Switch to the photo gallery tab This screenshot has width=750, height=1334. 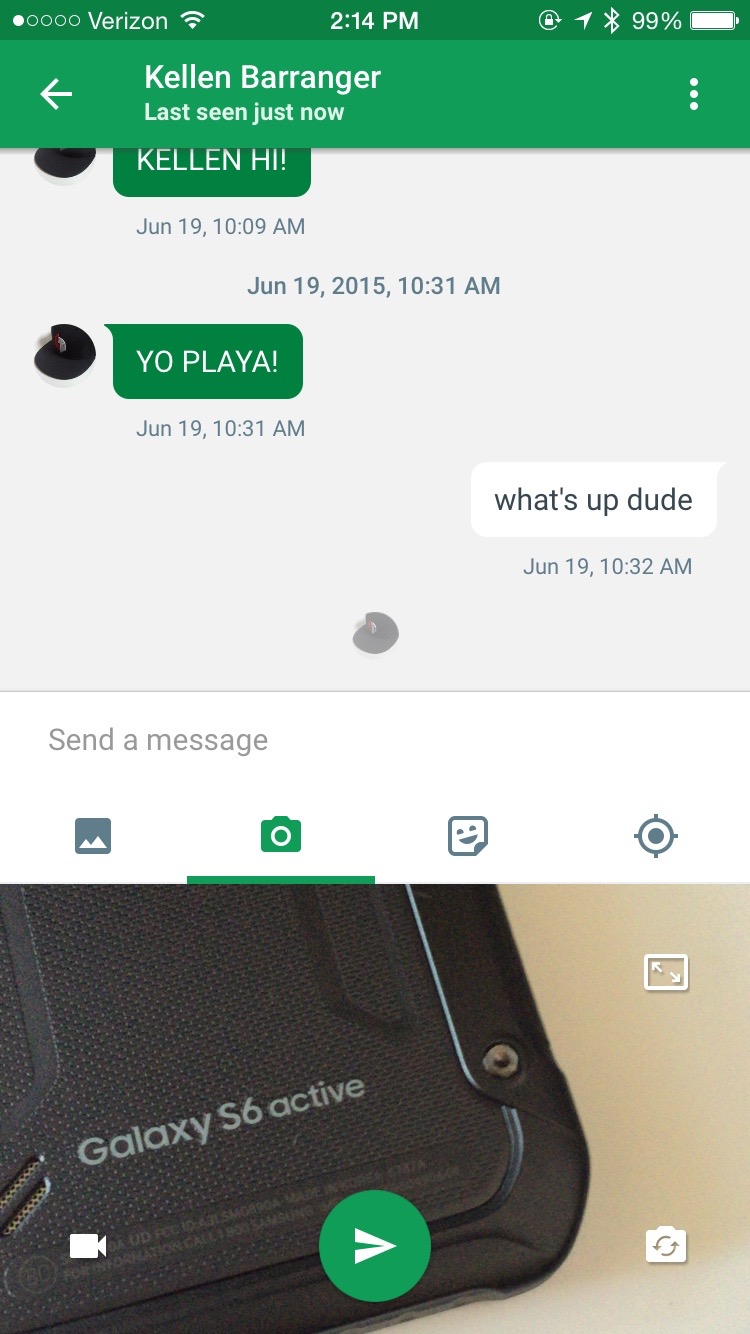click(x=93, y=835)
